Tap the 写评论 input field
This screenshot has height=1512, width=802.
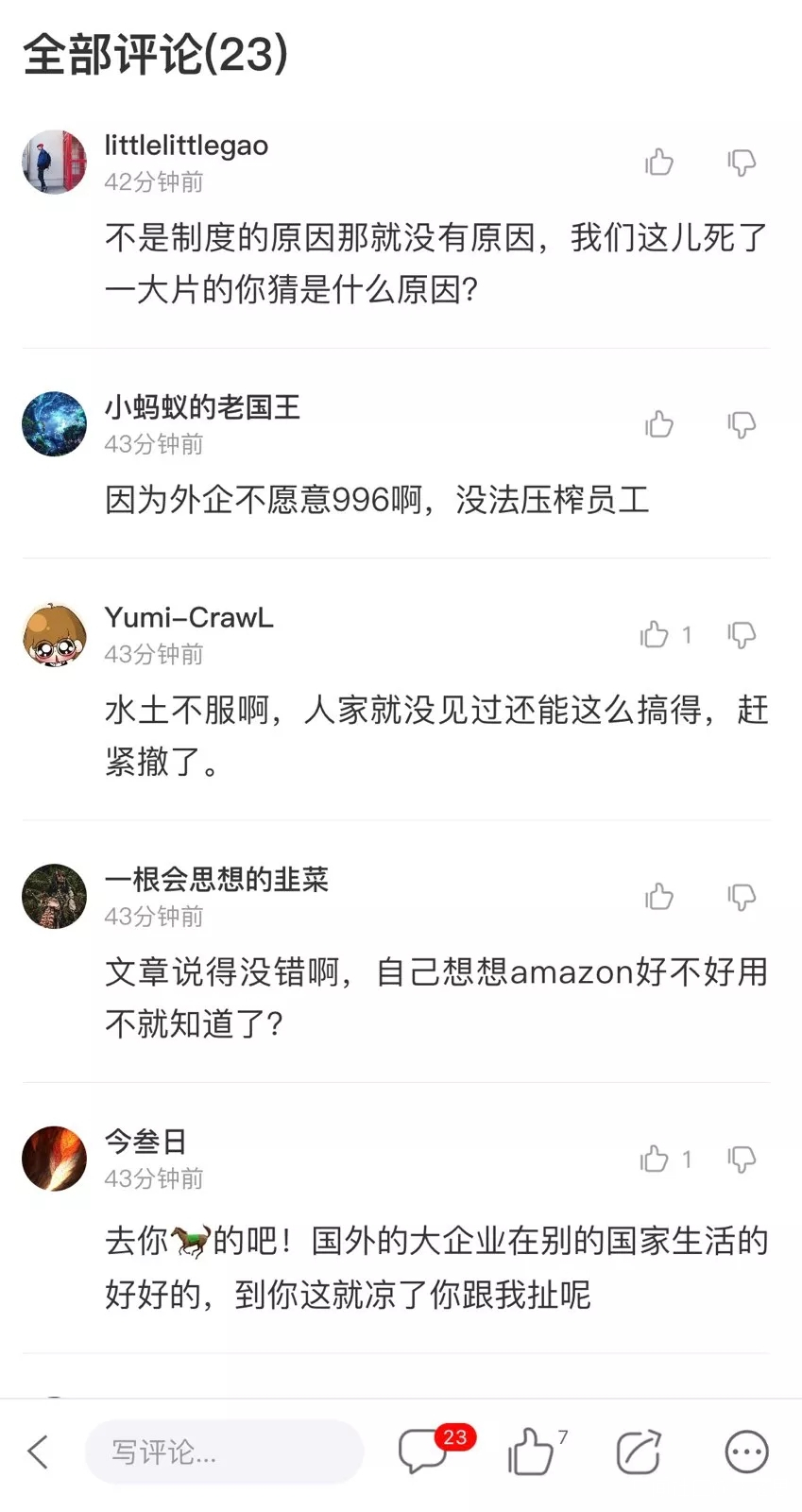pyautogui.click(x=224, y=1452)
